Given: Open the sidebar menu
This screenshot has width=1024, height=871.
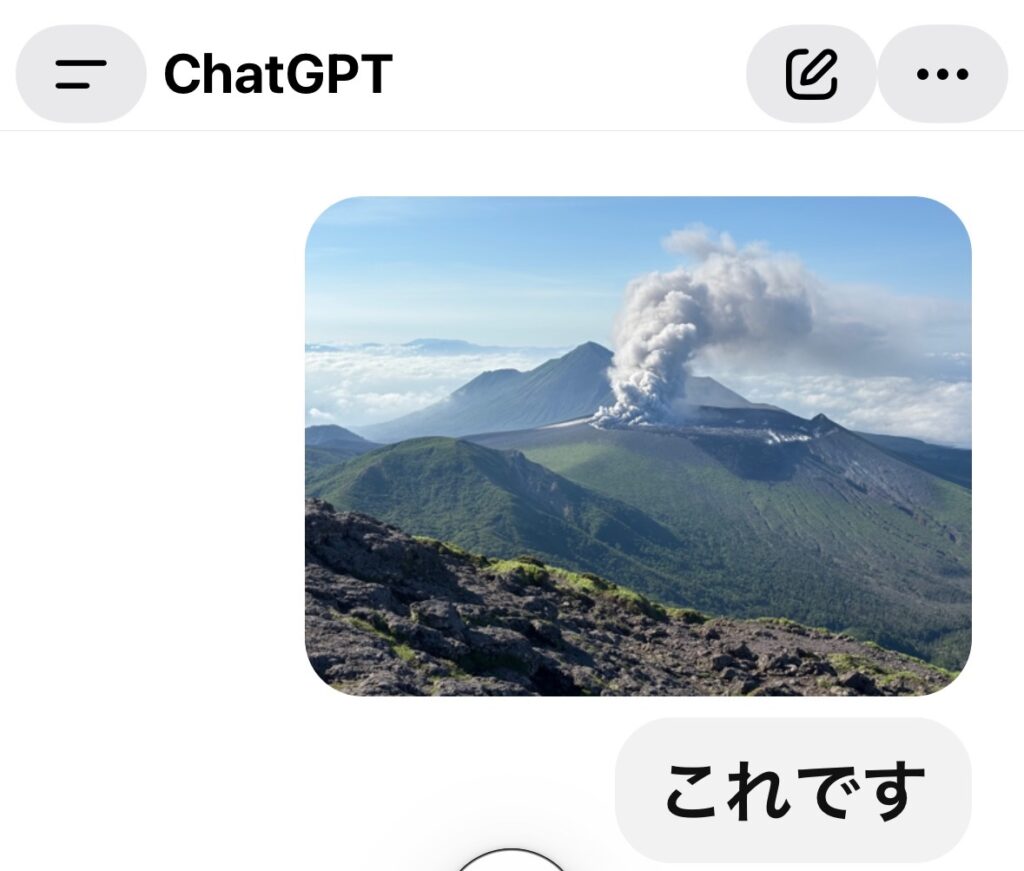Looking at the screenshot, I should tap(81, 74).
